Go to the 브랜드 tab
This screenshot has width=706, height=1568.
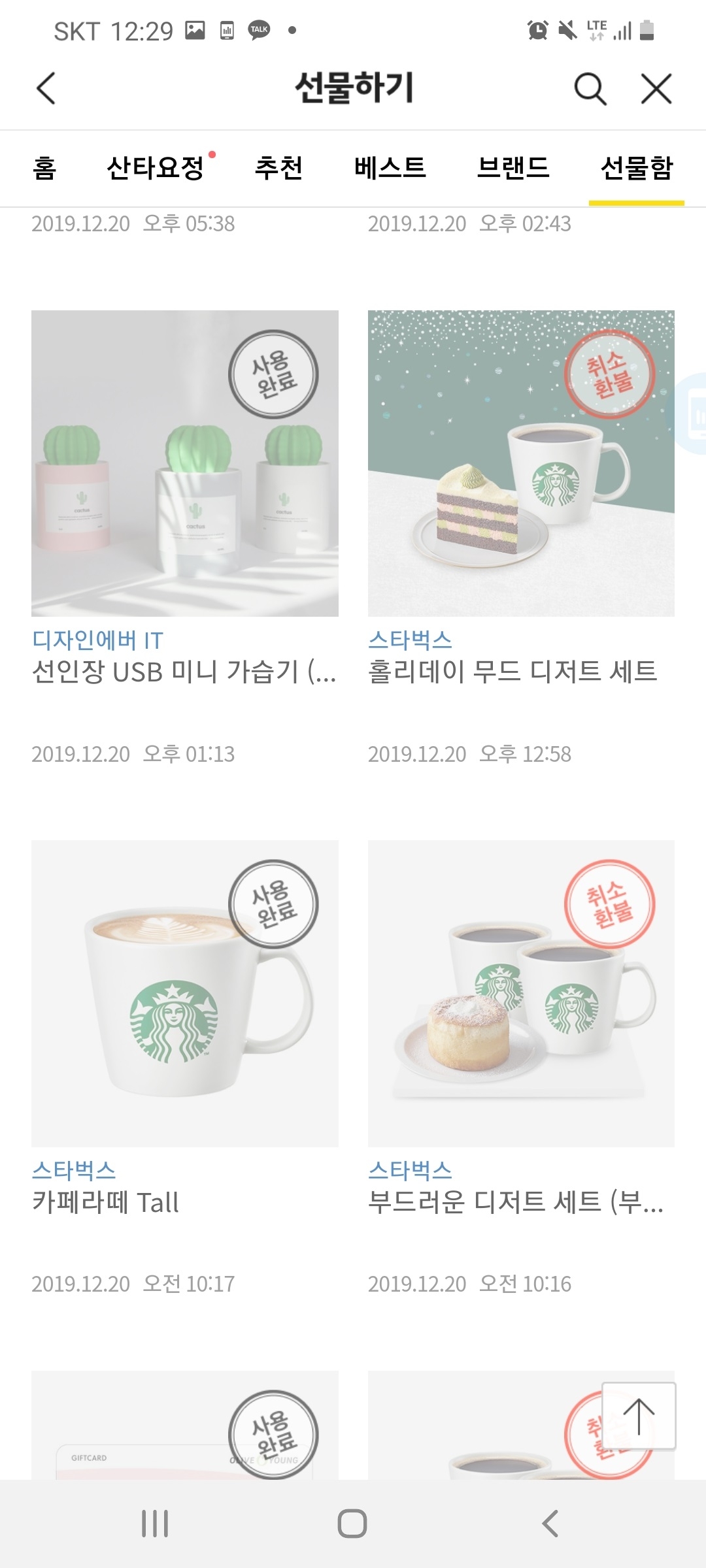pyautogui.click(x=513, y=168)
